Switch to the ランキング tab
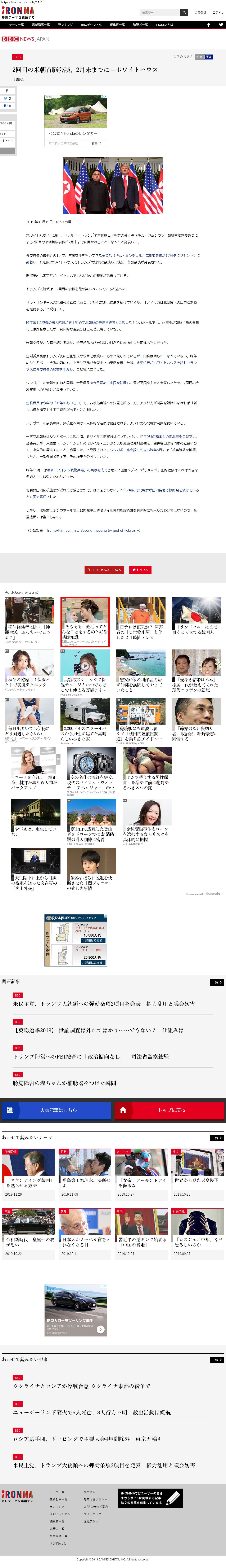This screenshot has width=226, height=1568. pos(65,25)
